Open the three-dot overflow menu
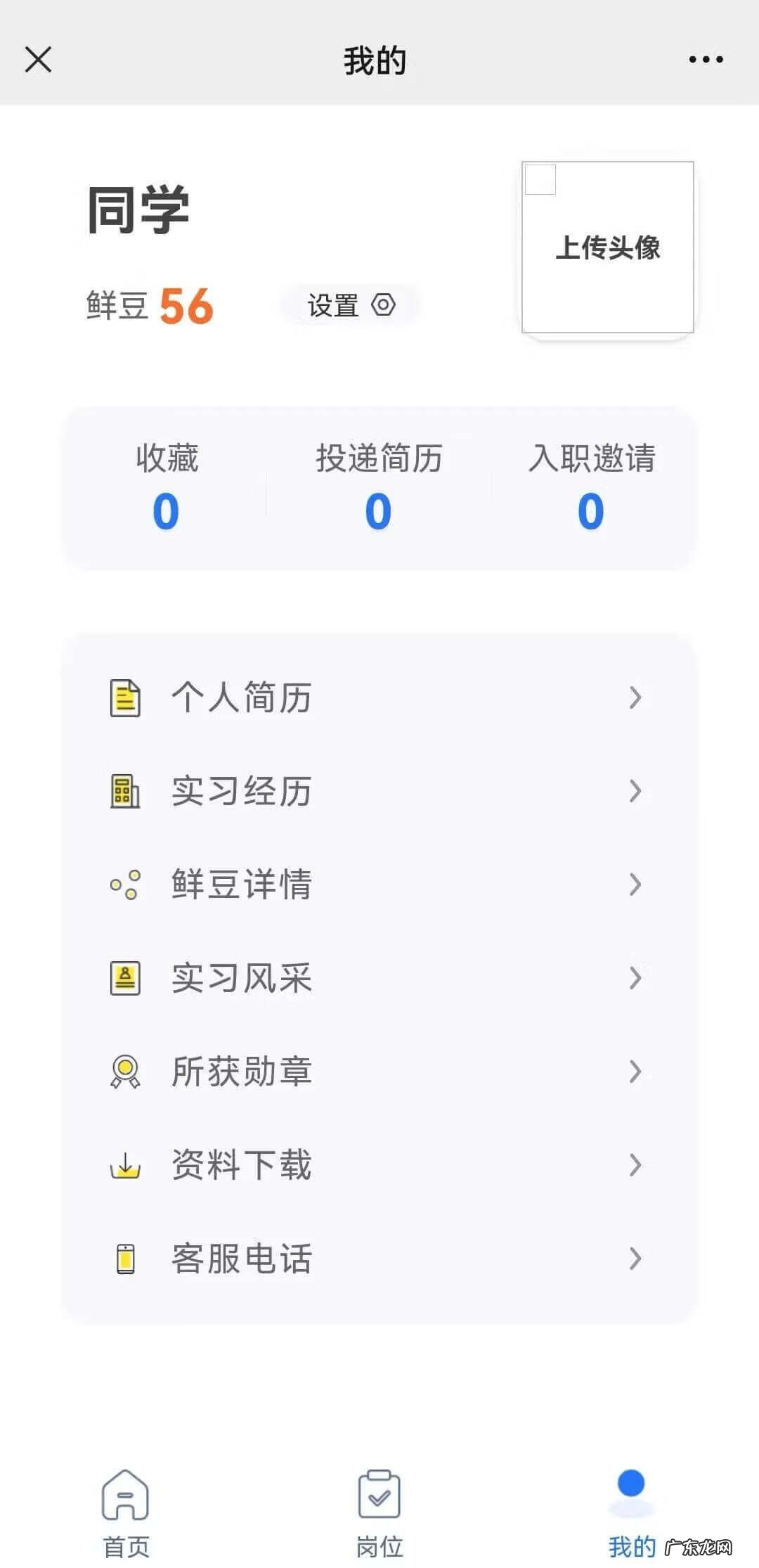 [706, 60]
